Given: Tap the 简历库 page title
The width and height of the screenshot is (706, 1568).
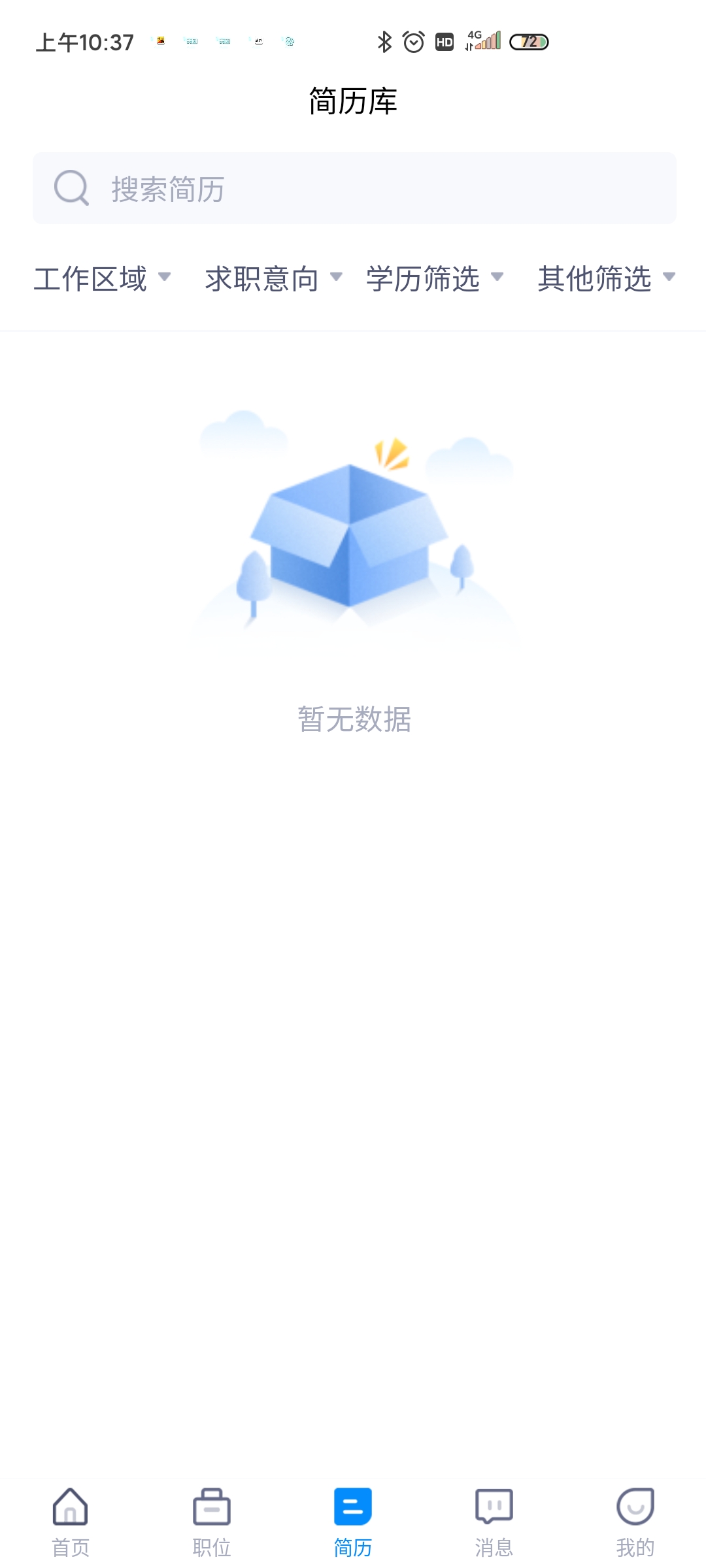Looking at the screenshot, I should coord(353,101).
